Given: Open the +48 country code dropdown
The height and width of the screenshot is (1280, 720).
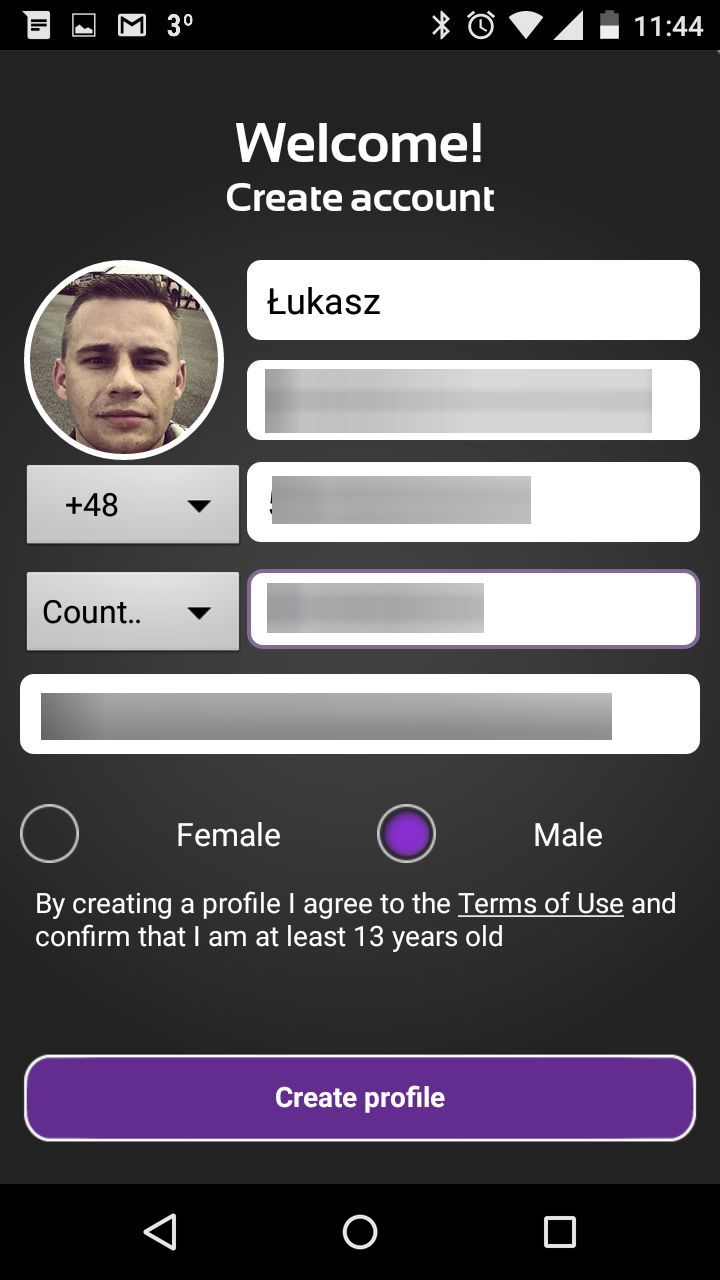Looking at the screenshot, I should 133,504.
